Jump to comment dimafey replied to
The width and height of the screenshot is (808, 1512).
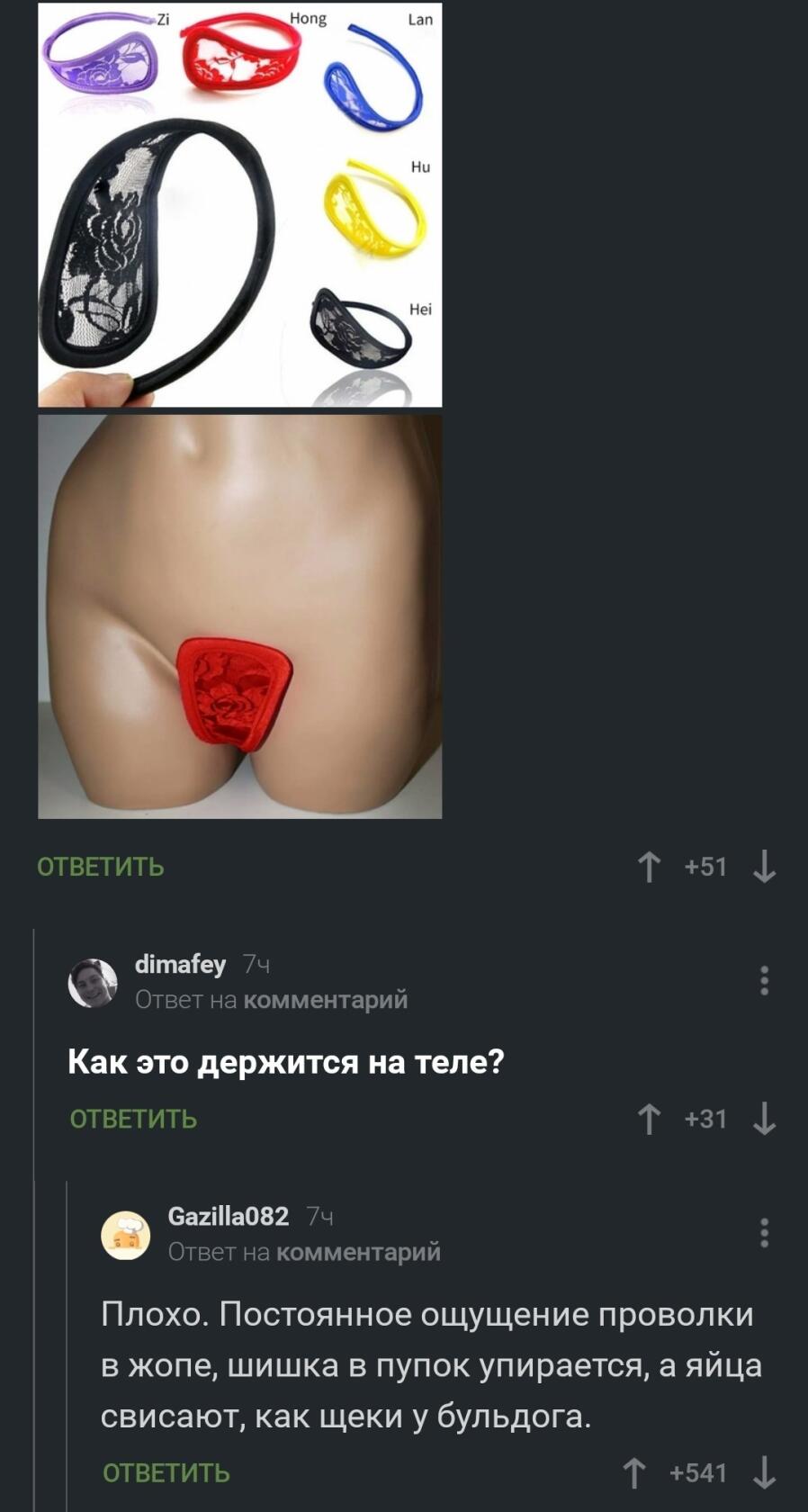click(x=325, y=1000)
